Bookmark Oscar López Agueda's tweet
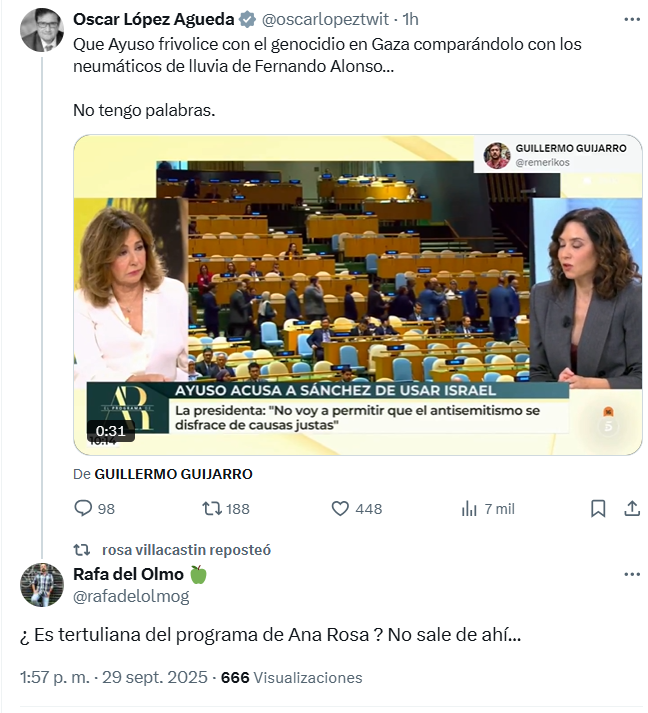 (x=598, y=508)
